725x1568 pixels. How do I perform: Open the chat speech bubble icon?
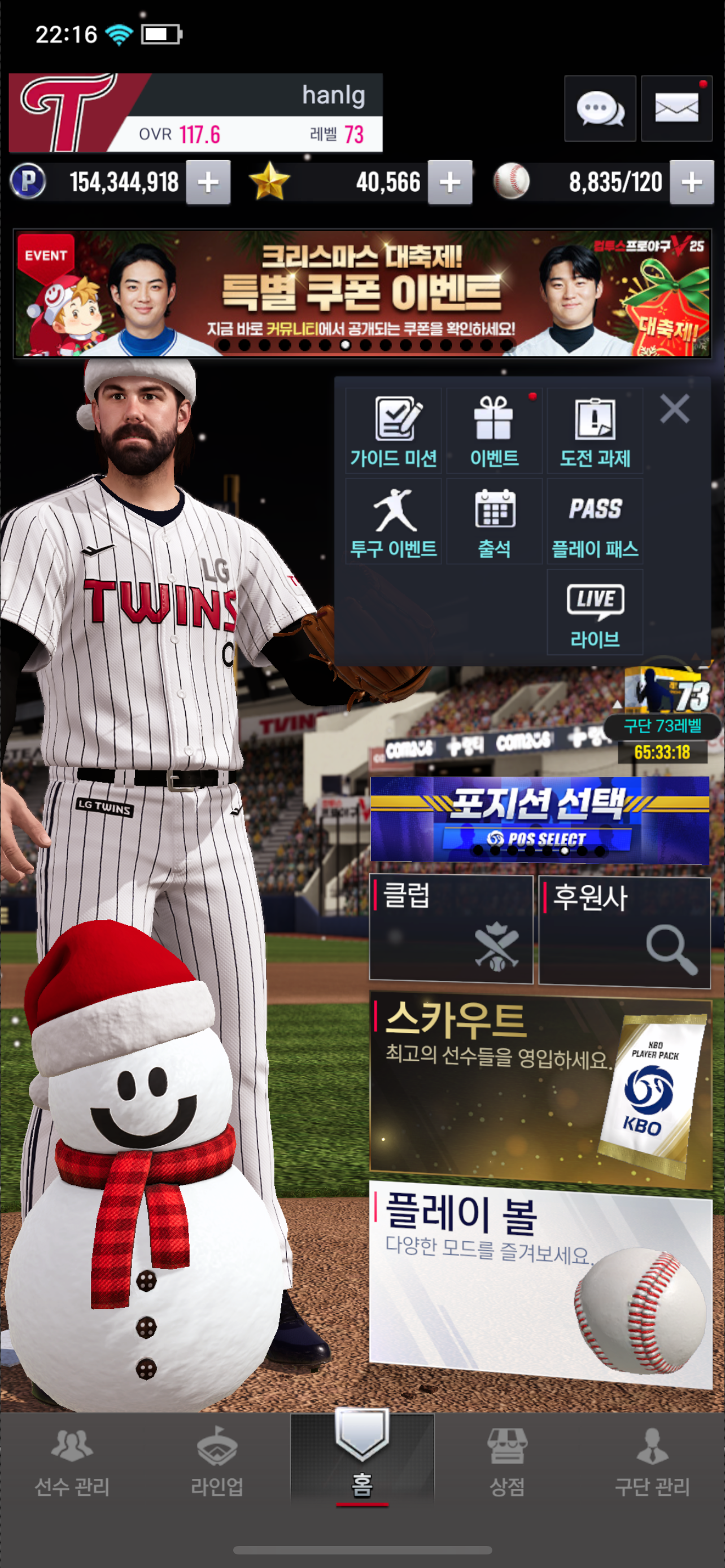tap(600, 109)
